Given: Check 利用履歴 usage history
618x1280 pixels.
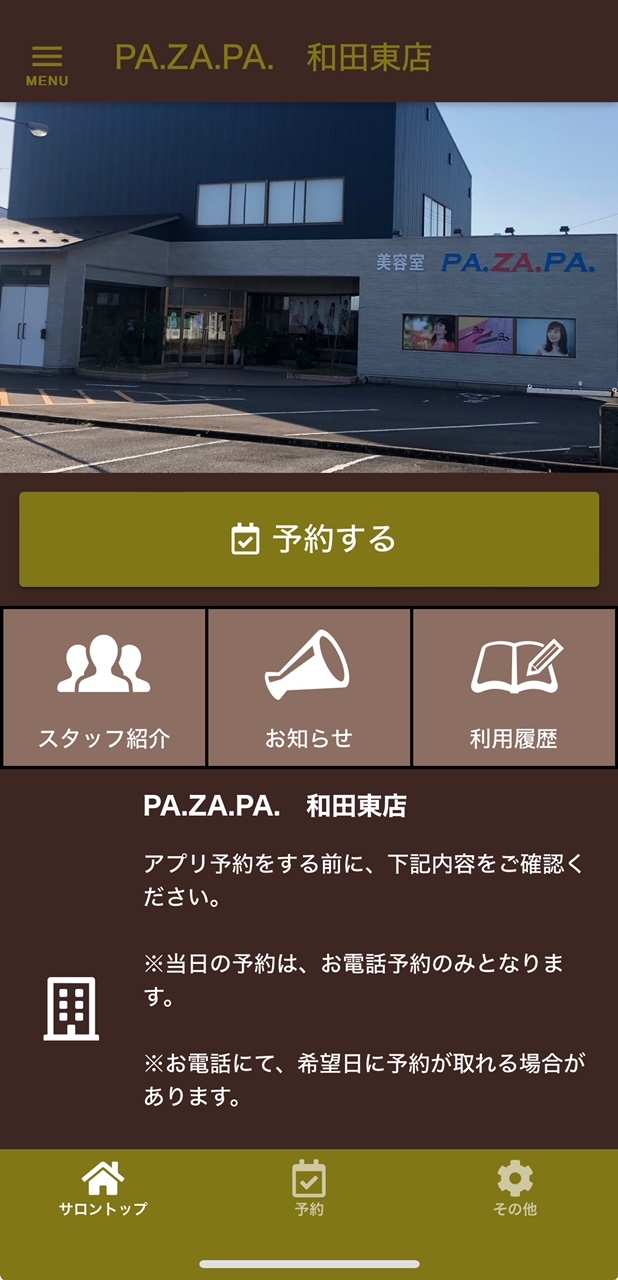Looking at the screenshot, I should [514, 688].
